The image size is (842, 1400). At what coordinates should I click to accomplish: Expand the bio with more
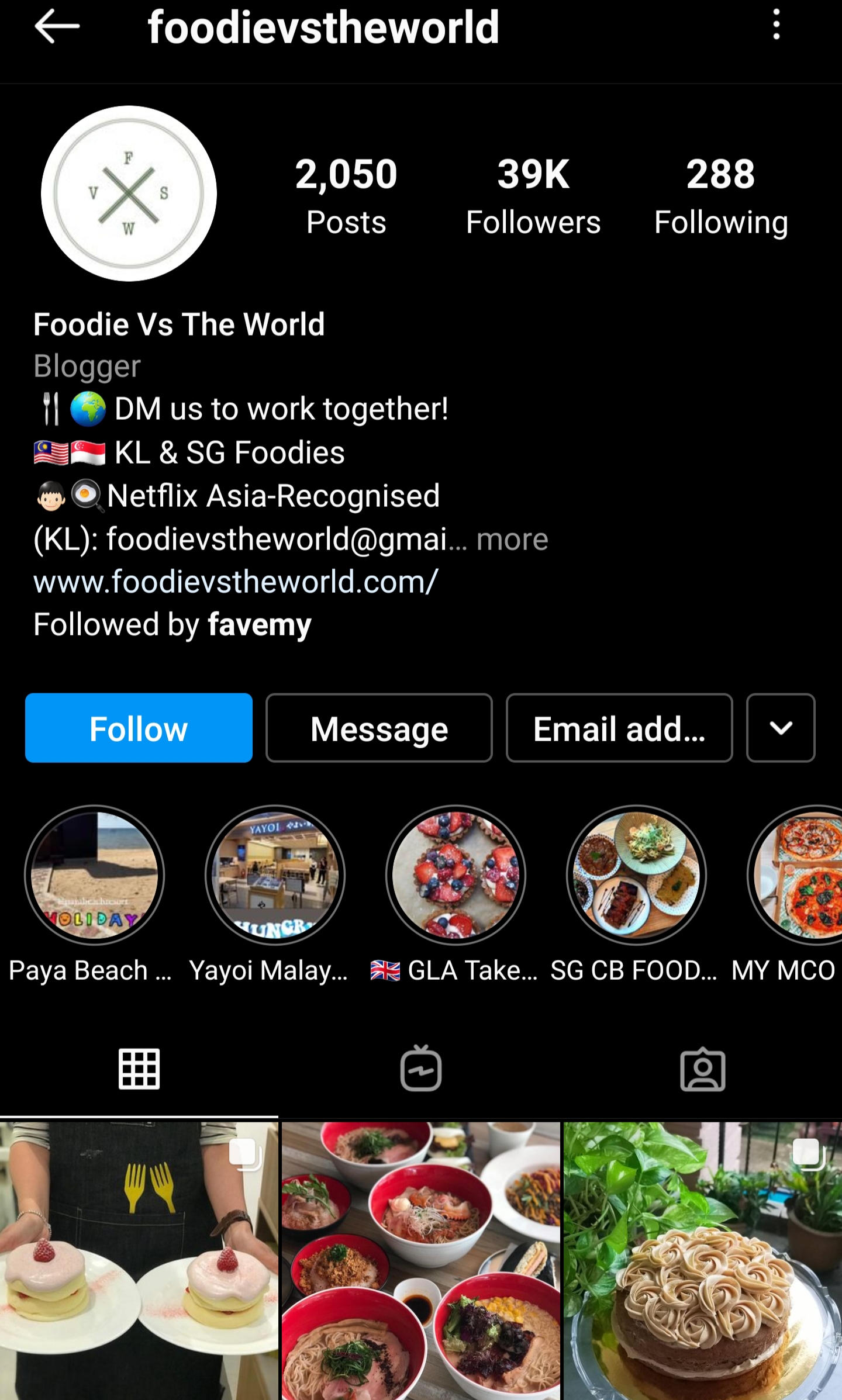pyautogui.click(x=513, y=539)
